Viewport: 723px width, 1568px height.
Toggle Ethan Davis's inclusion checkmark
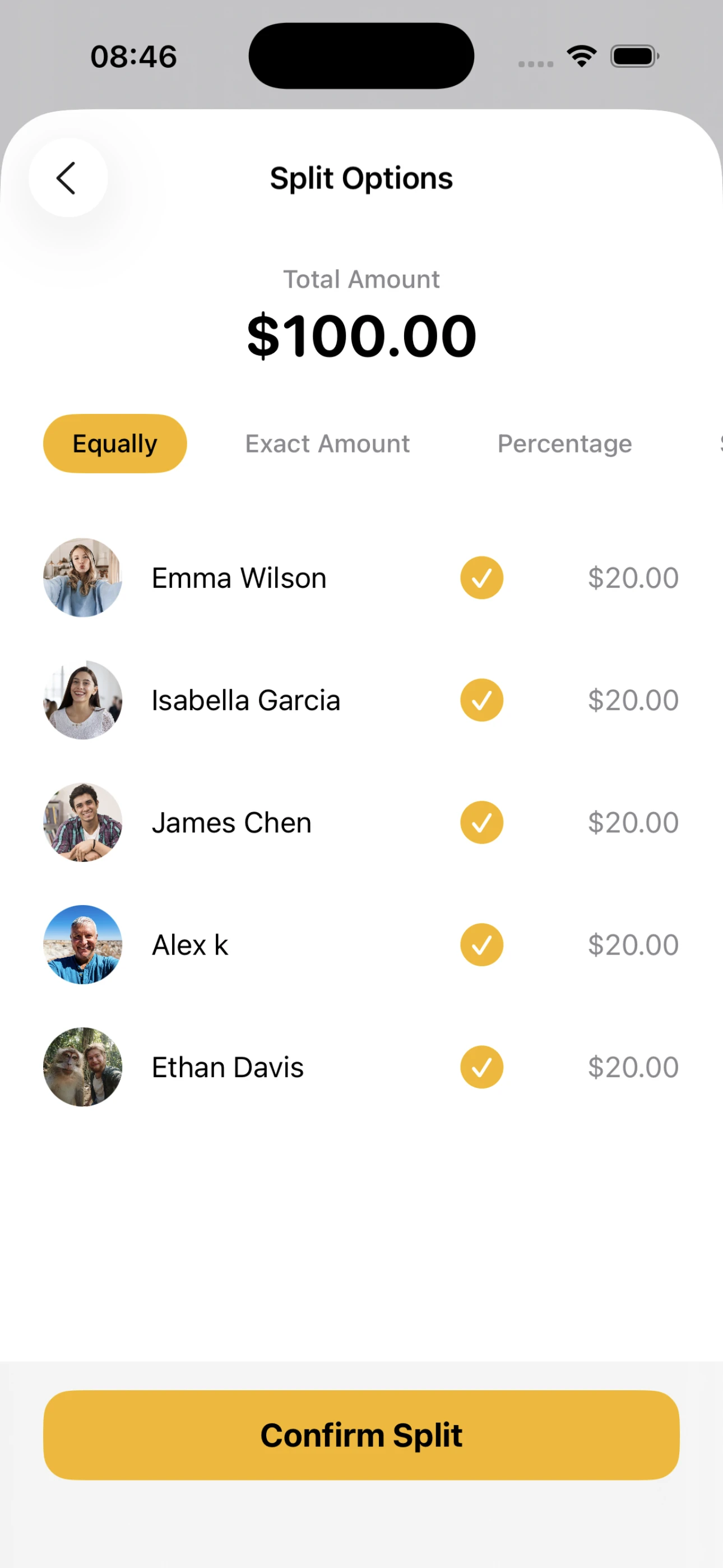481,1067
